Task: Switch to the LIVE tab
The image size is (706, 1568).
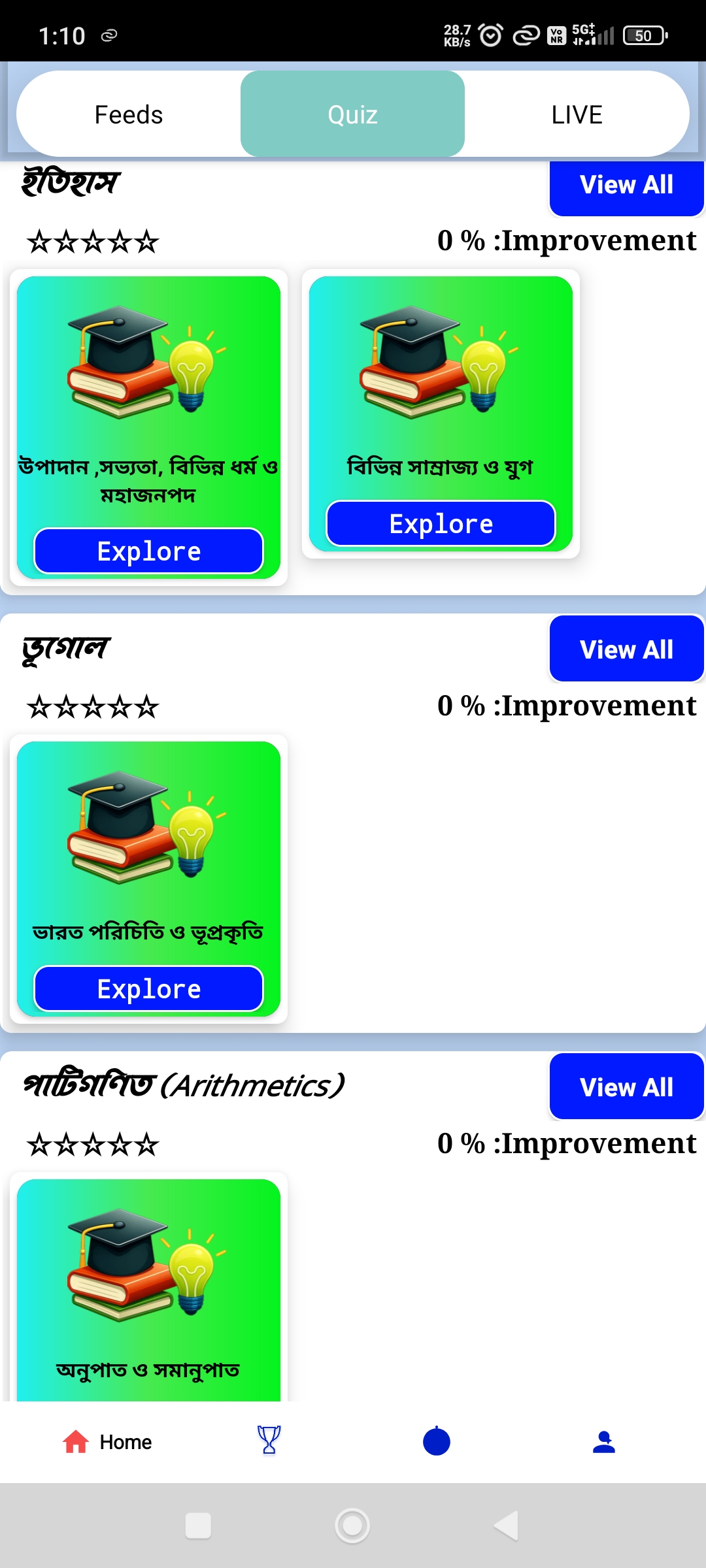Action: pyautogui.click(x=577, y=113)
